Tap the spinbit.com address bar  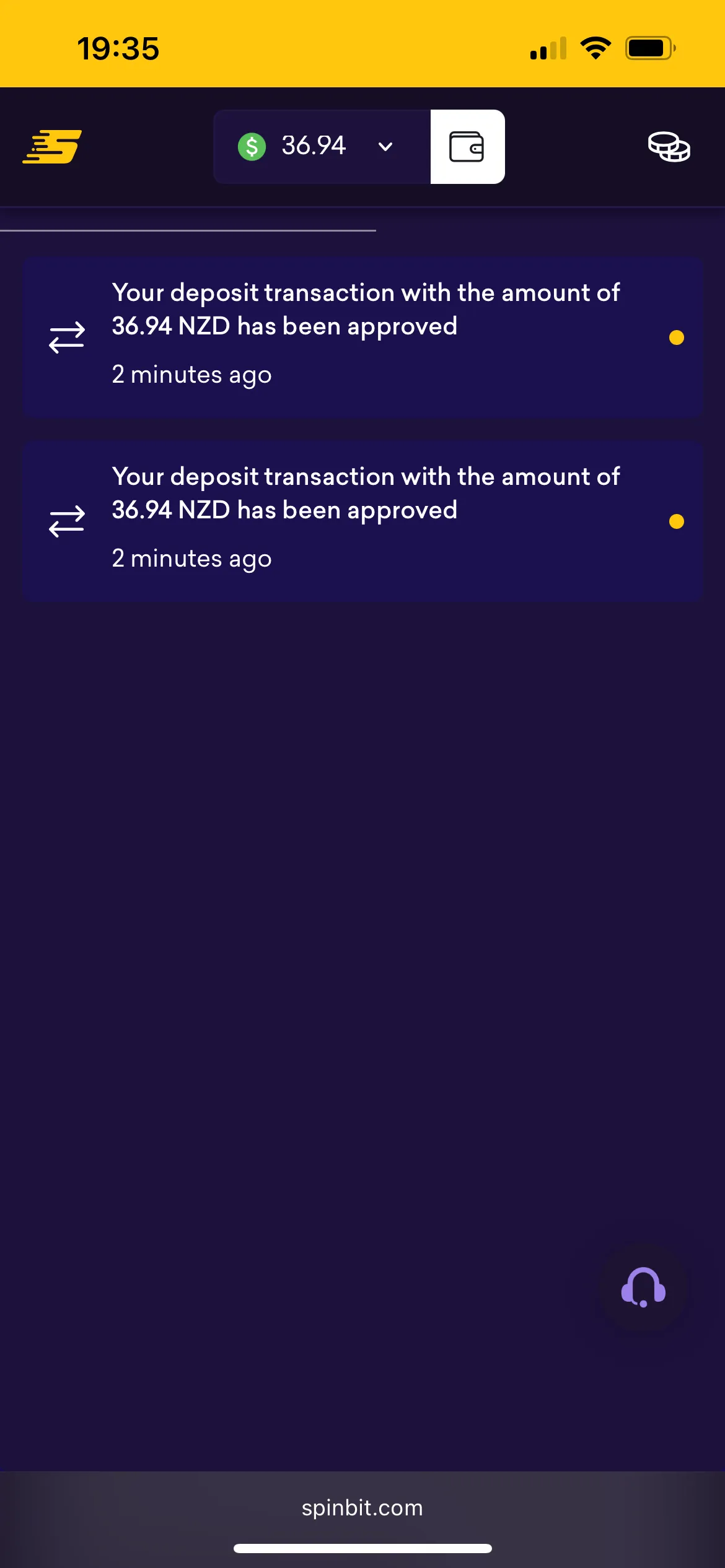(x=362, y=1507)
